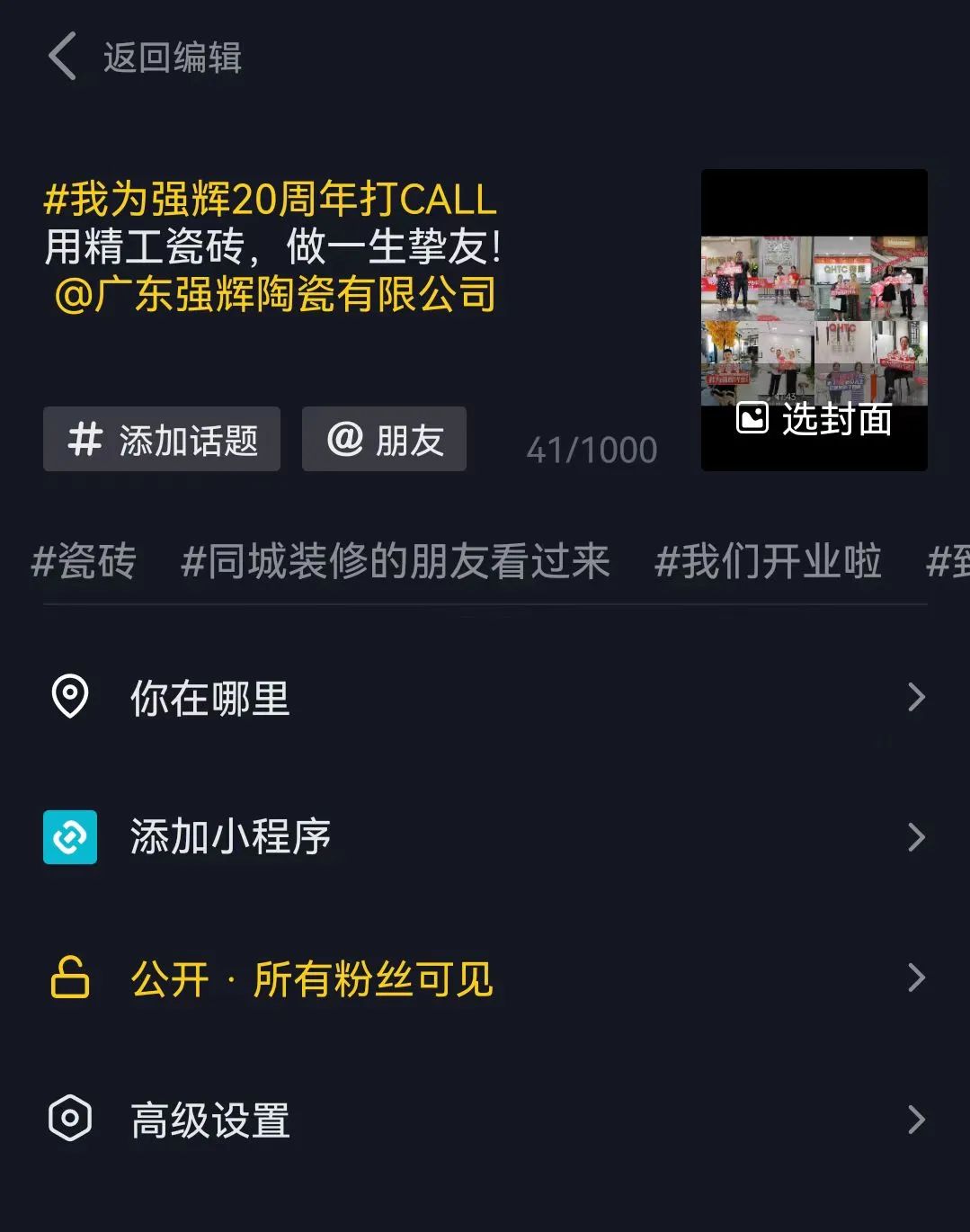Tap @朋友 to mention a friend
The height and width of the screenshot is (1232, 970).
[x=384, y=439]
